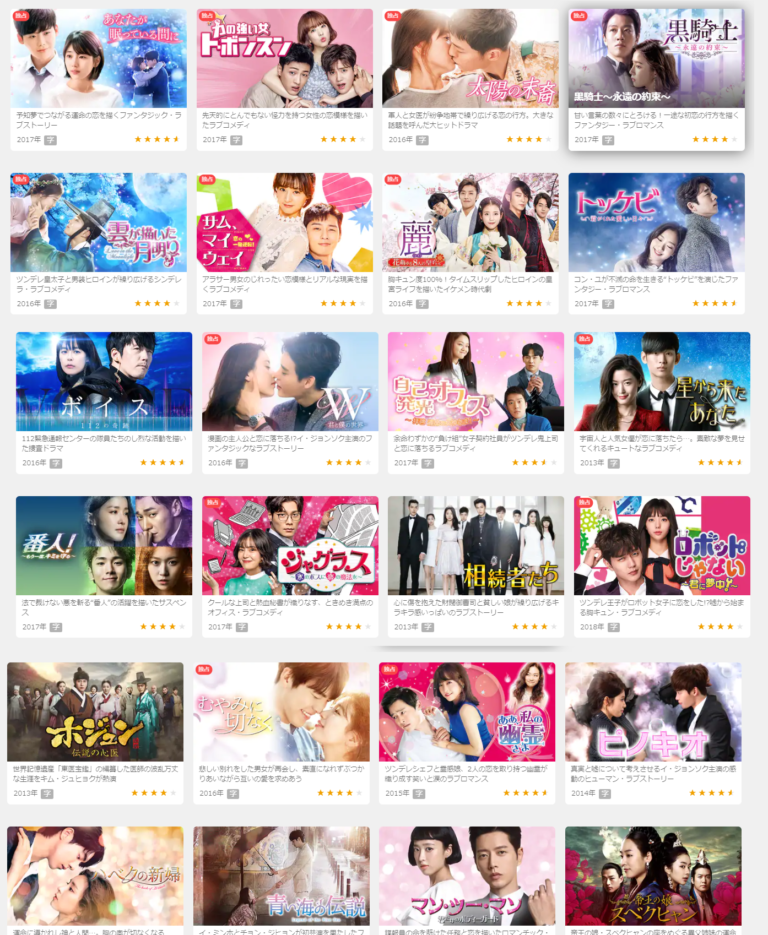
Task: Select the 星から来たあなた tile
Action: click(x=661, y=381)
